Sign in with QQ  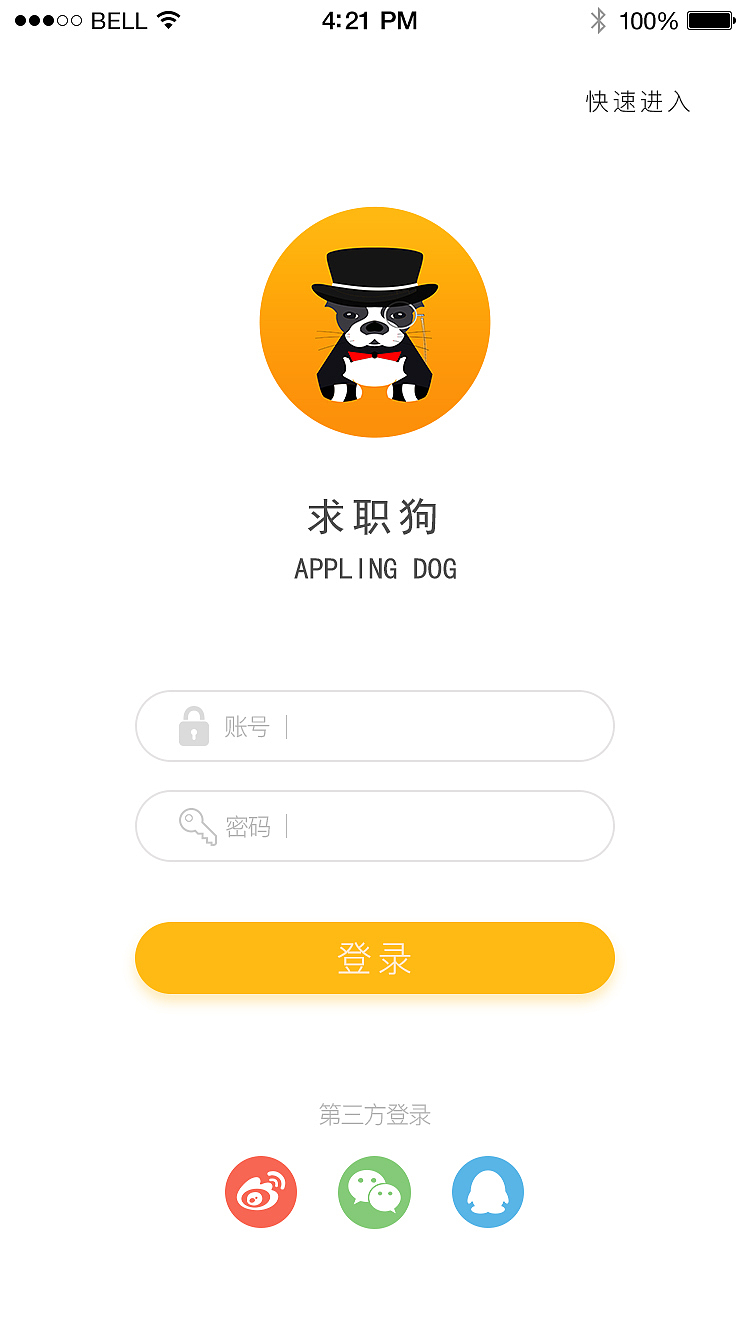tap(487, 1192)
